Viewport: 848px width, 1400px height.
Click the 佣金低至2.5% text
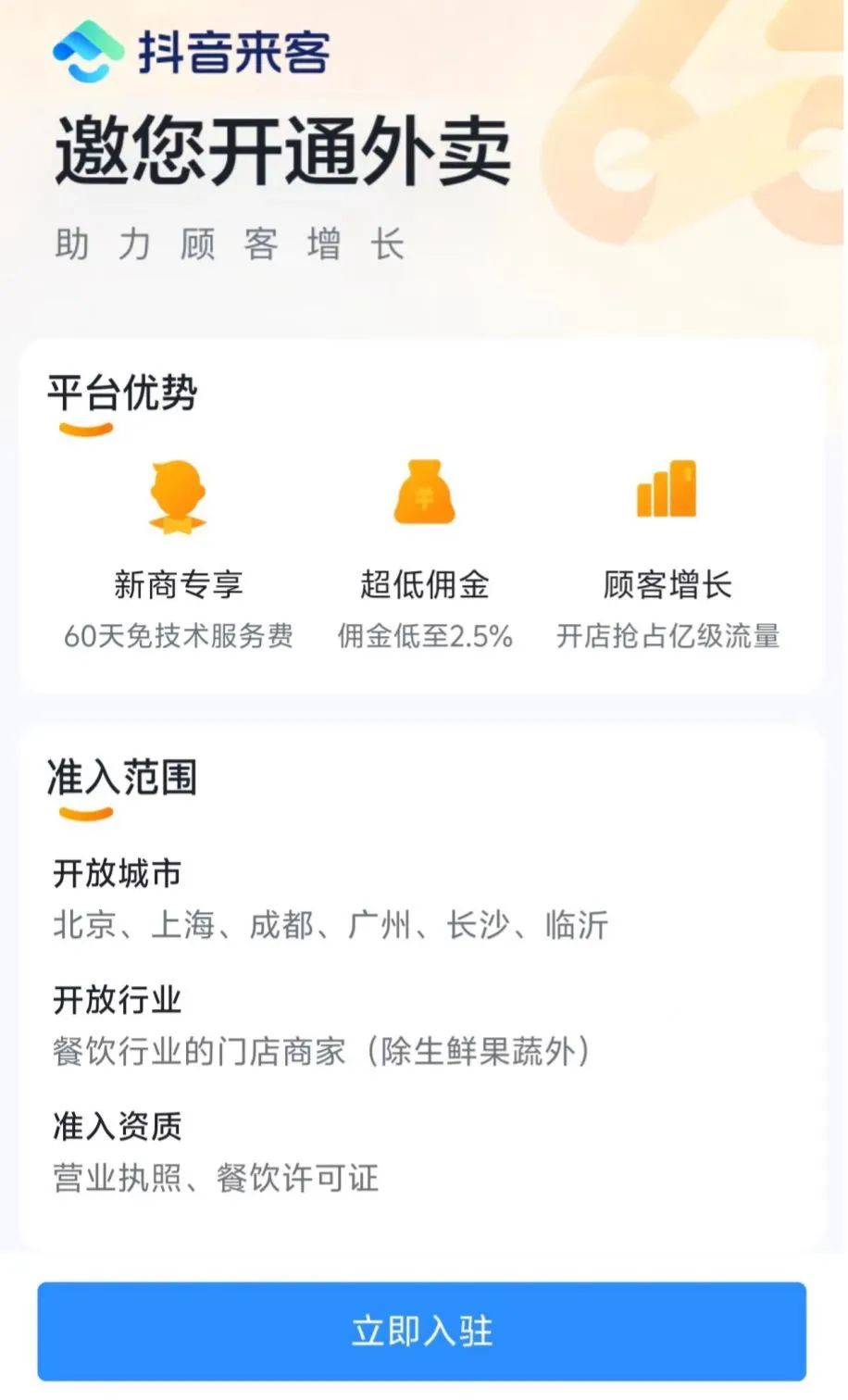(x=424, y=636)
